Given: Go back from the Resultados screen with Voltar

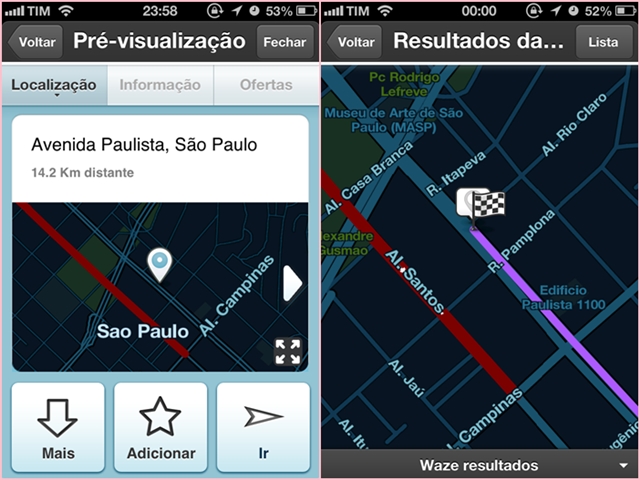Looking at the screenshot, I should (x=356, y=43).
